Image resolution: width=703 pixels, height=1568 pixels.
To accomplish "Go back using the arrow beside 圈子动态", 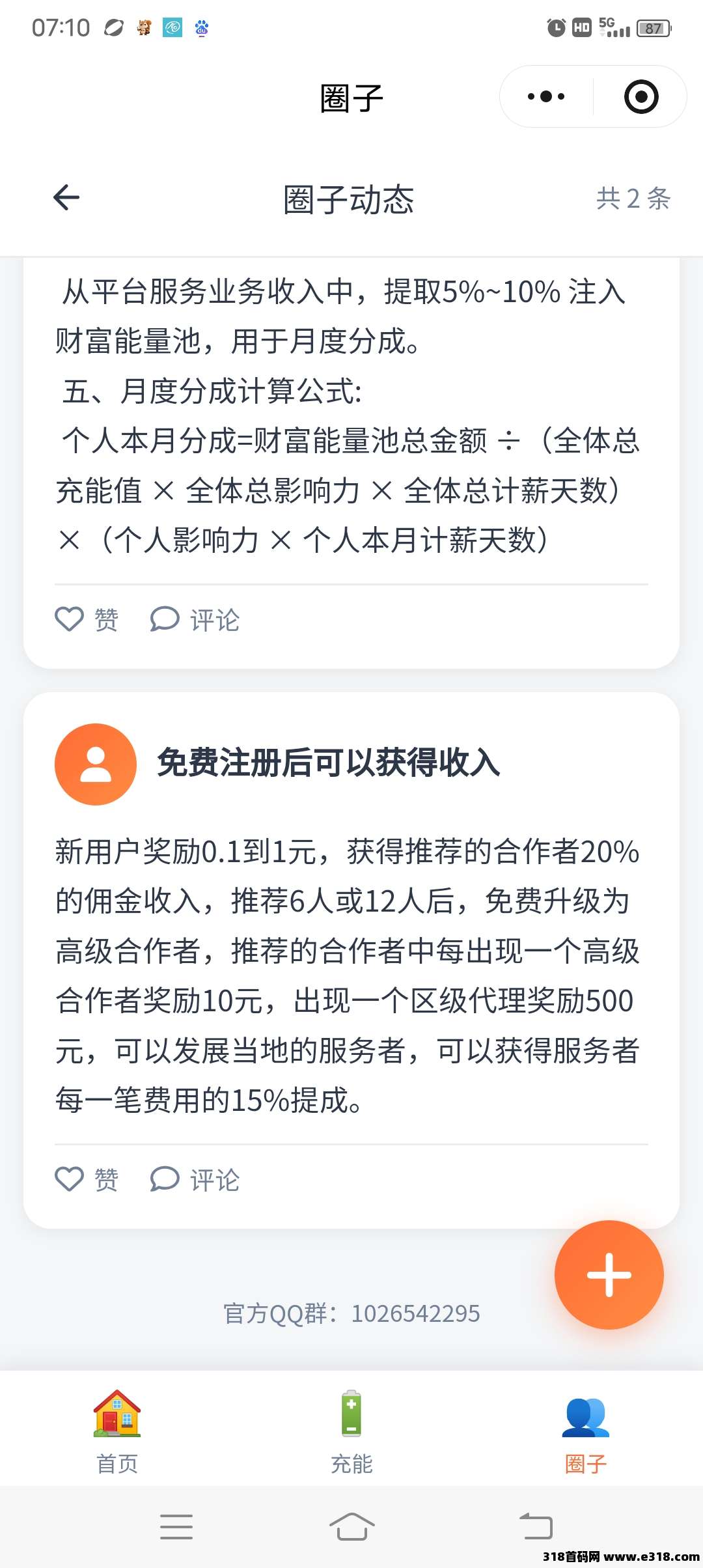I will [x=66, y=197].
